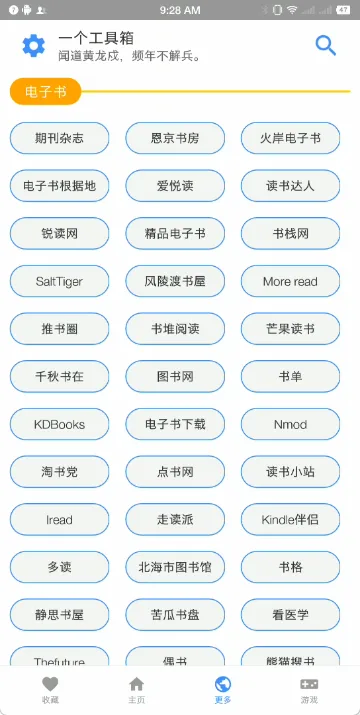This screenshot has width=360, height=715.
Task: Open 电子书下载
Action: click(175, 424)
